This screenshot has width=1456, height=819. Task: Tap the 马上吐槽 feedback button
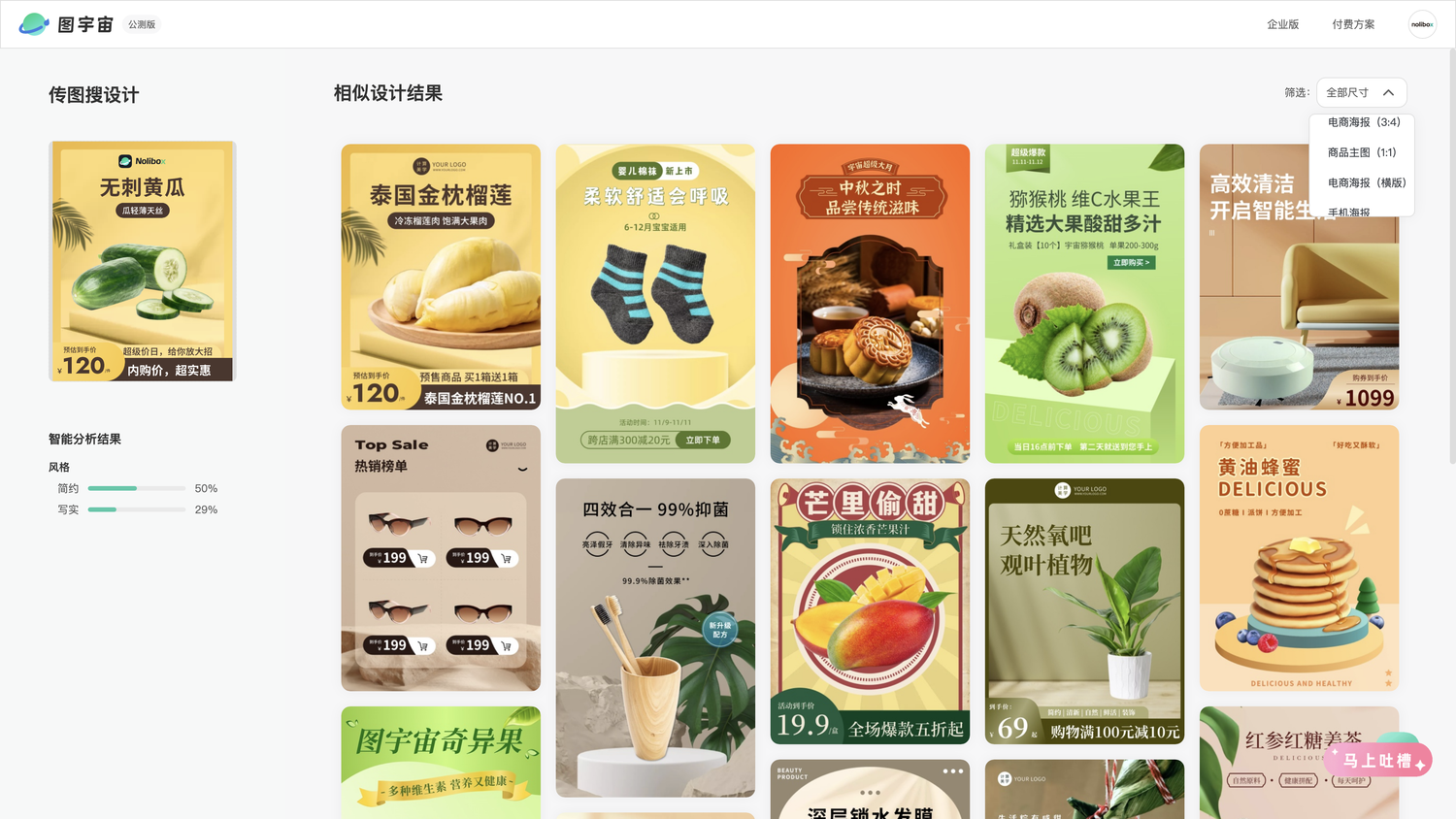(1377, 760)
